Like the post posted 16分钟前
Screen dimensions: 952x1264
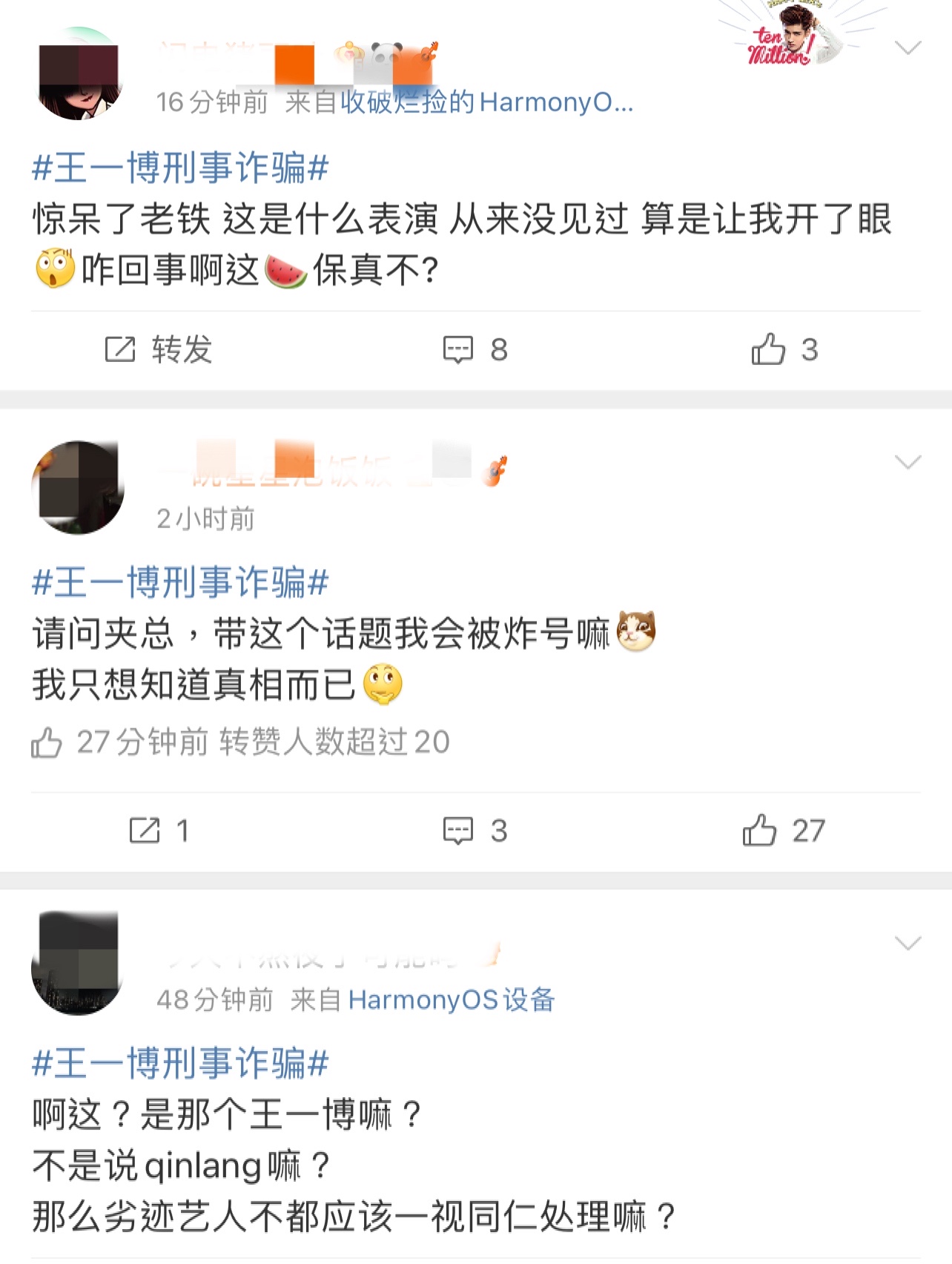pos(784,349)
